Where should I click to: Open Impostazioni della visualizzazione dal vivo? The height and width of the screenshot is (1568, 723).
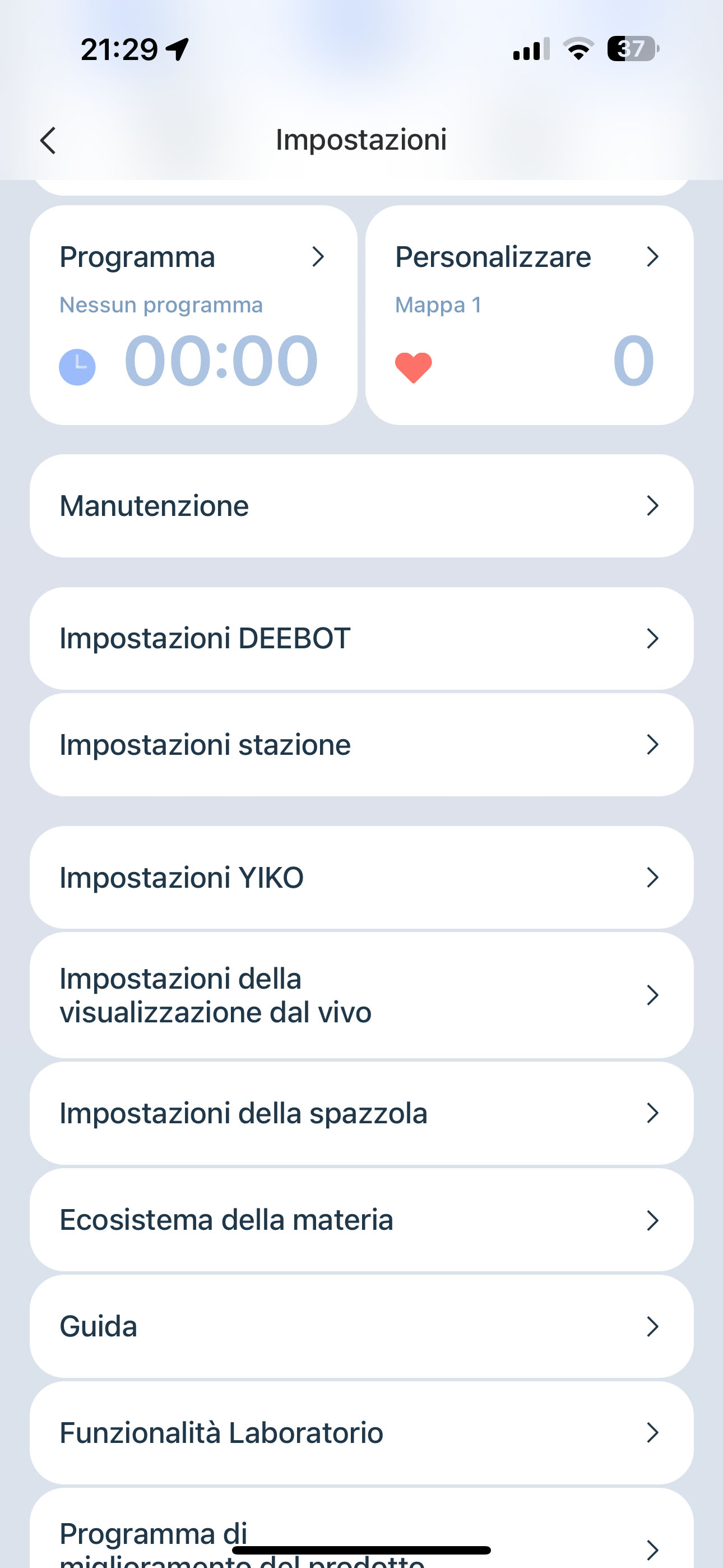pos(361,995)
